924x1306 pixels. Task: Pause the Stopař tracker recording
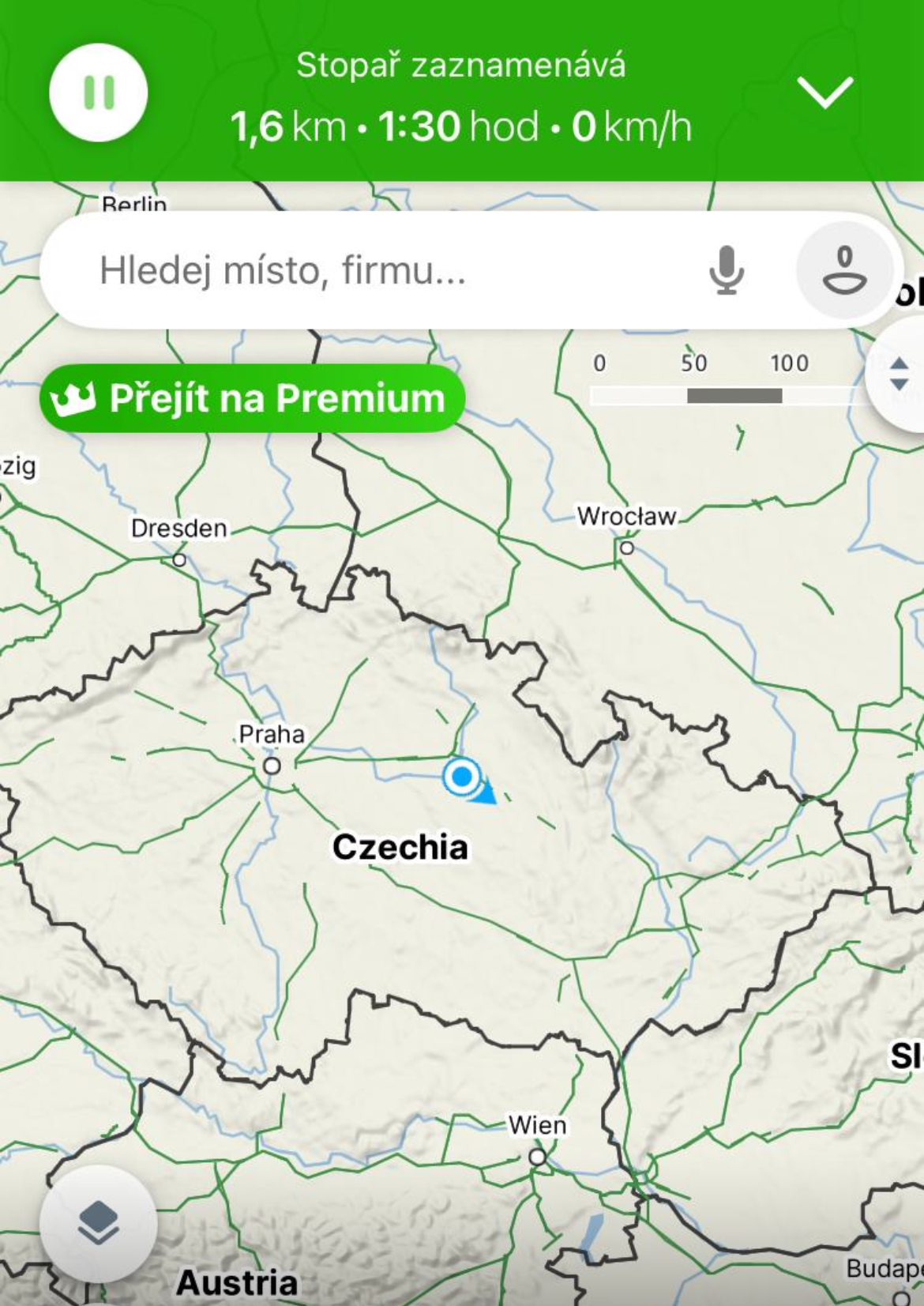click(x=98, y=92)
